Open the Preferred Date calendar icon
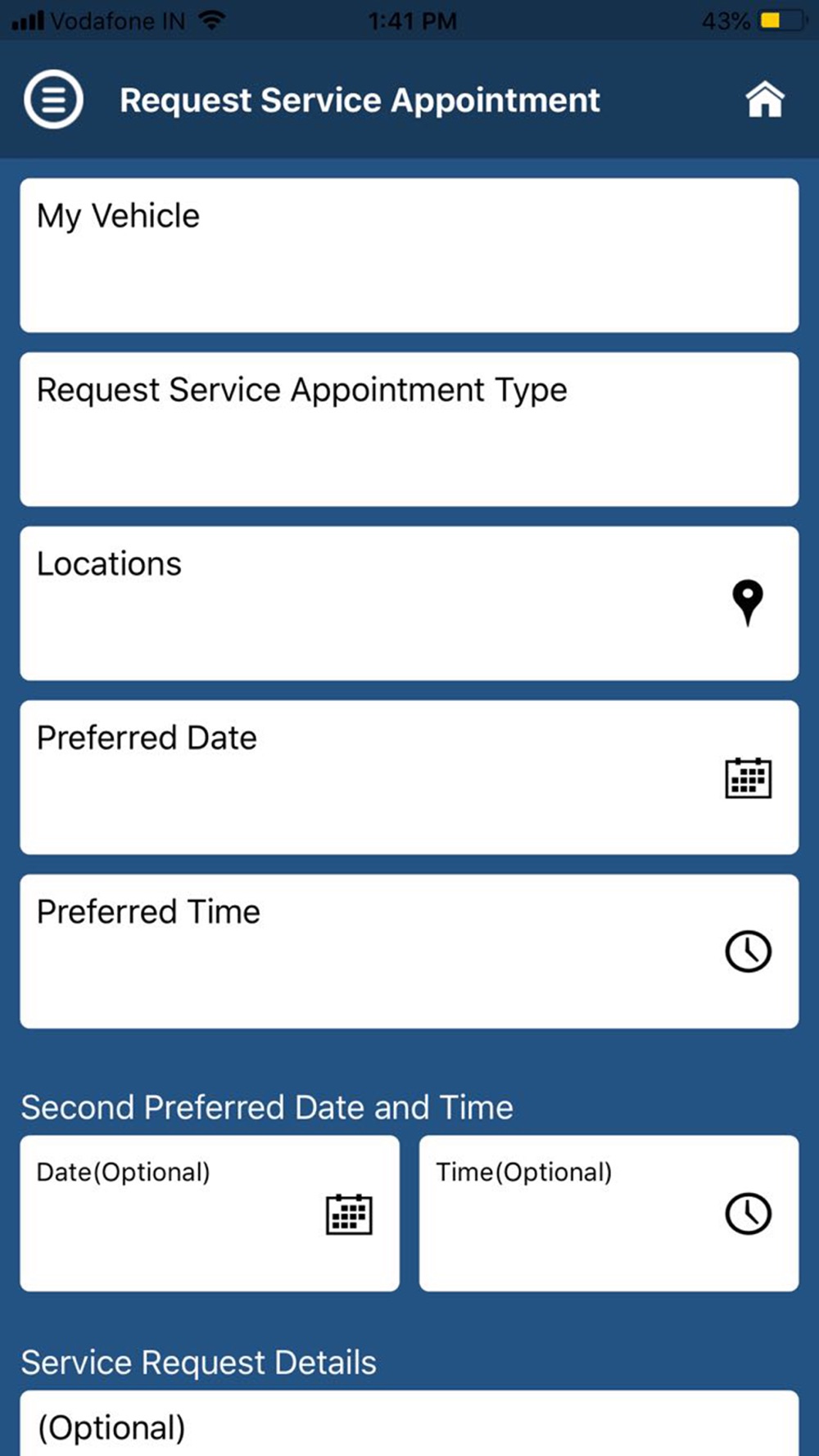Viewport: 819px width, 1456px height. point(749,777)
